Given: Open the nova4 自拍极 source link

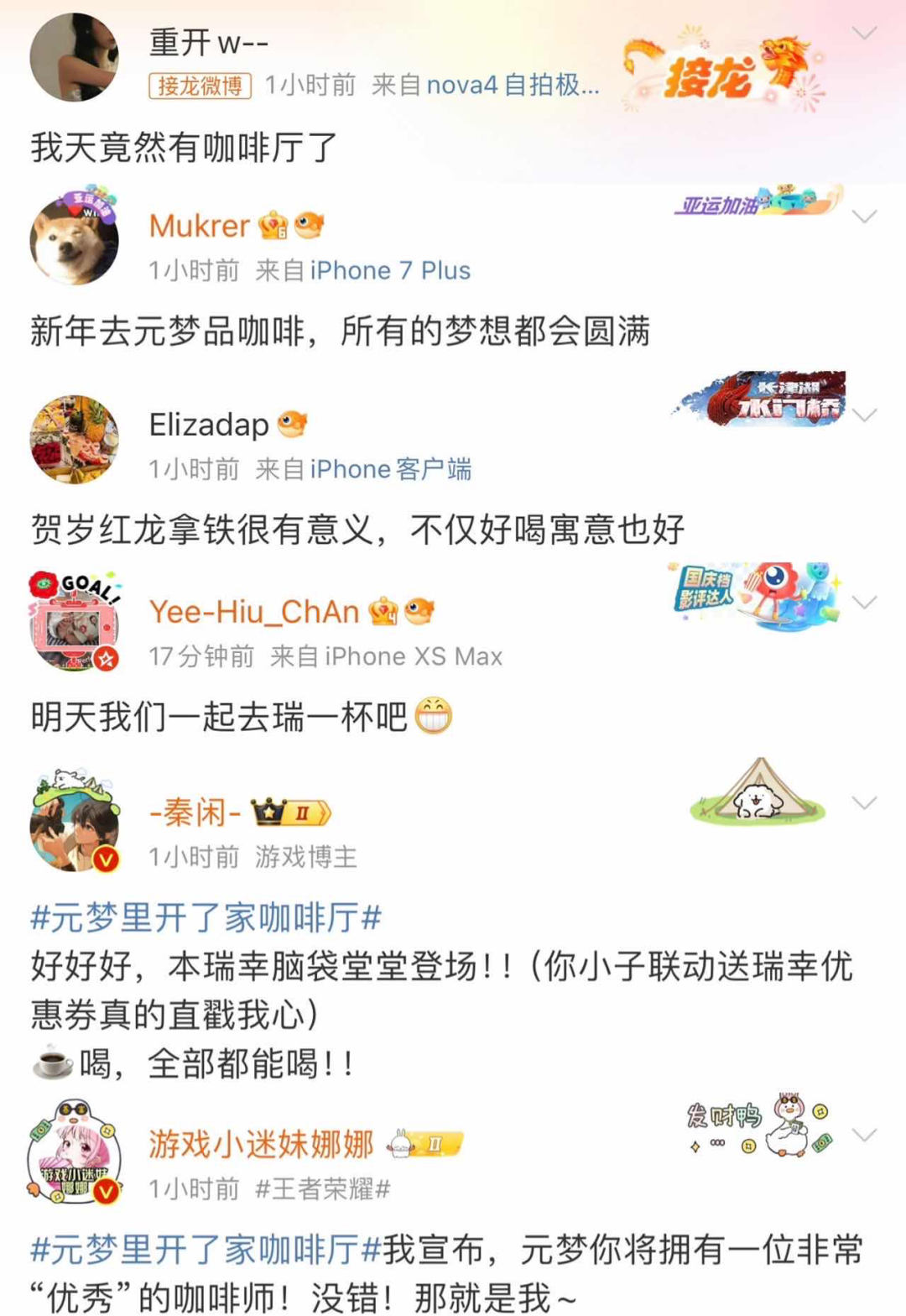Looking at the screenshot, I should point(513,85).
